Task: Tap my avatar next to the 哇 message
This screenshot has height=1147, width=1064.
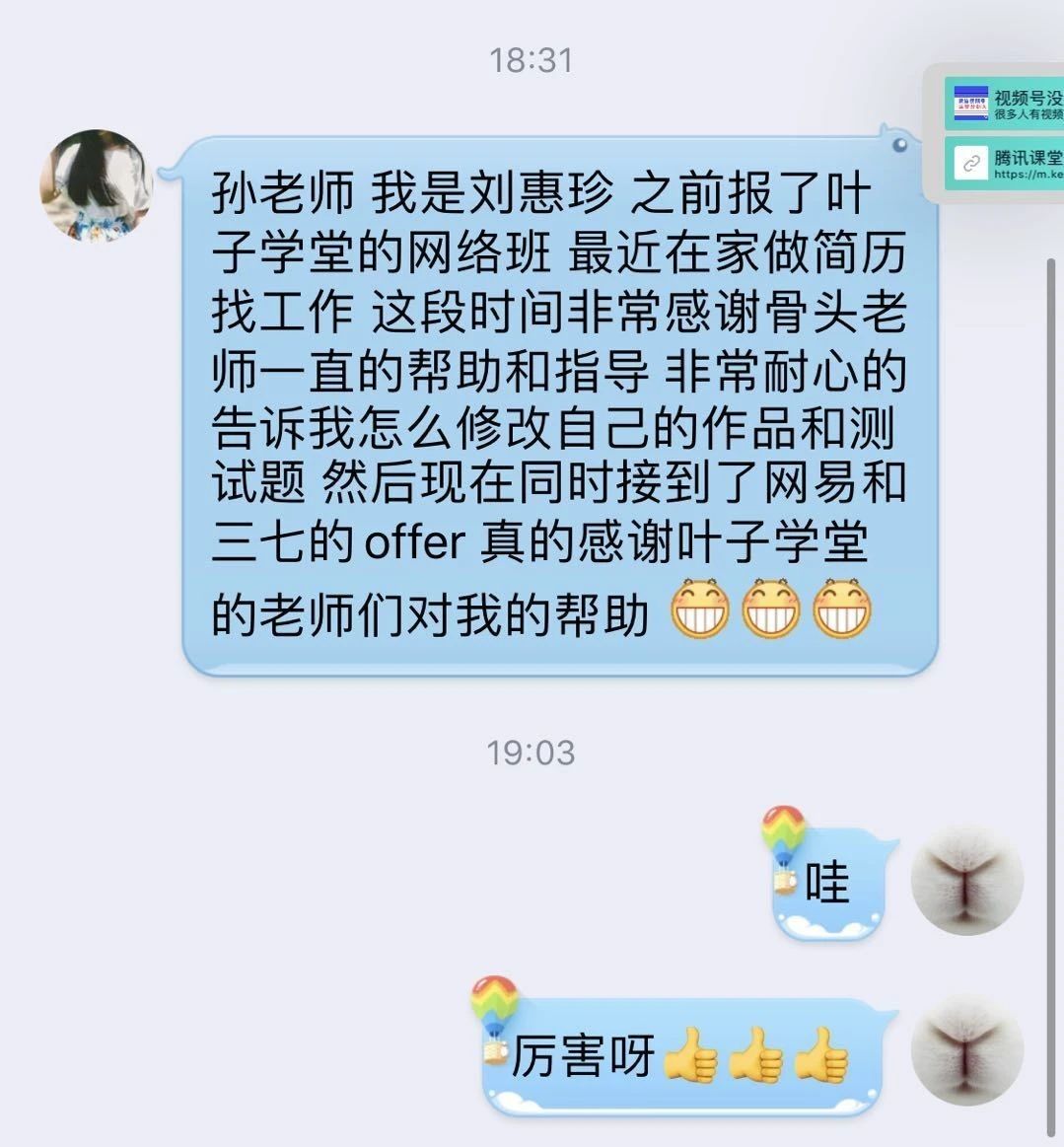Action: (967, 881)
